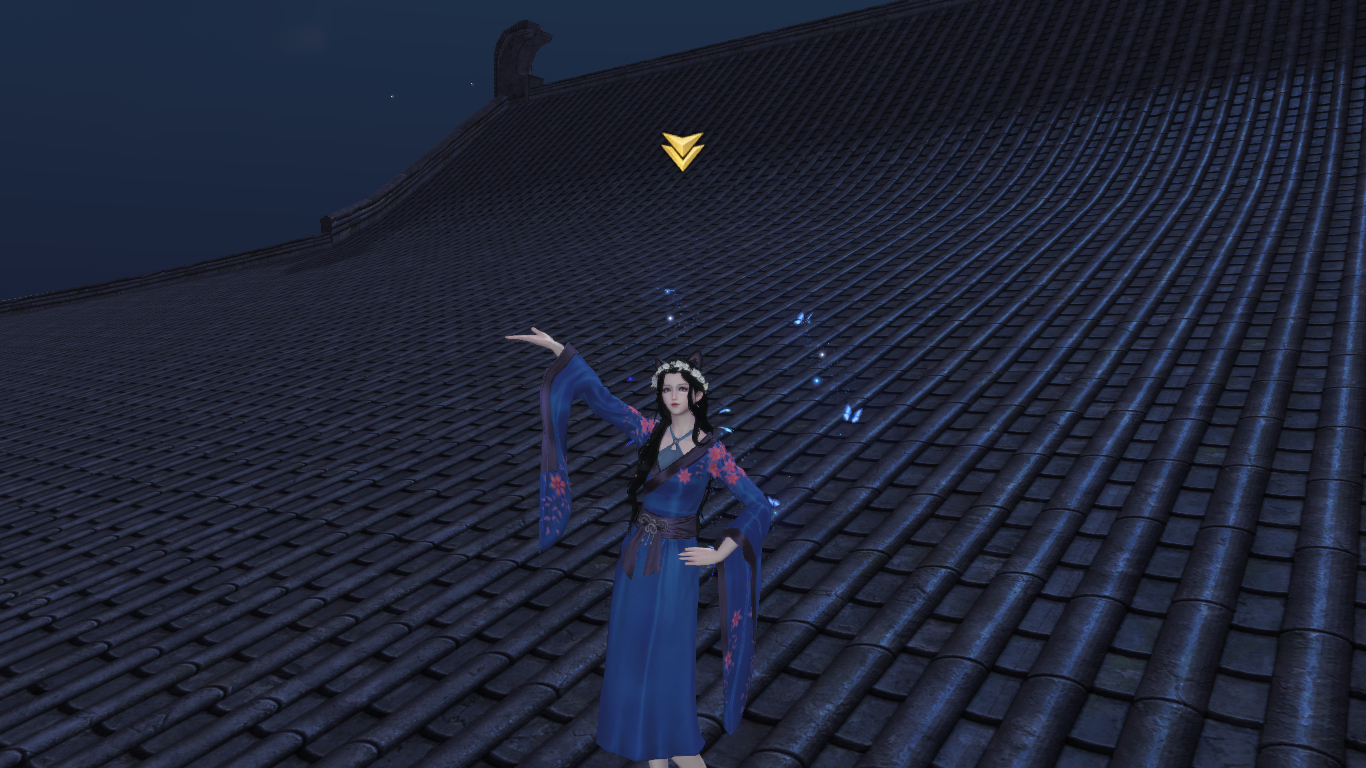The width and height of the screenshot is (1366, 768).
Task: Expand the golden double-chevron menu arrow
Action: pyautogui.click(x=683, y=151)
